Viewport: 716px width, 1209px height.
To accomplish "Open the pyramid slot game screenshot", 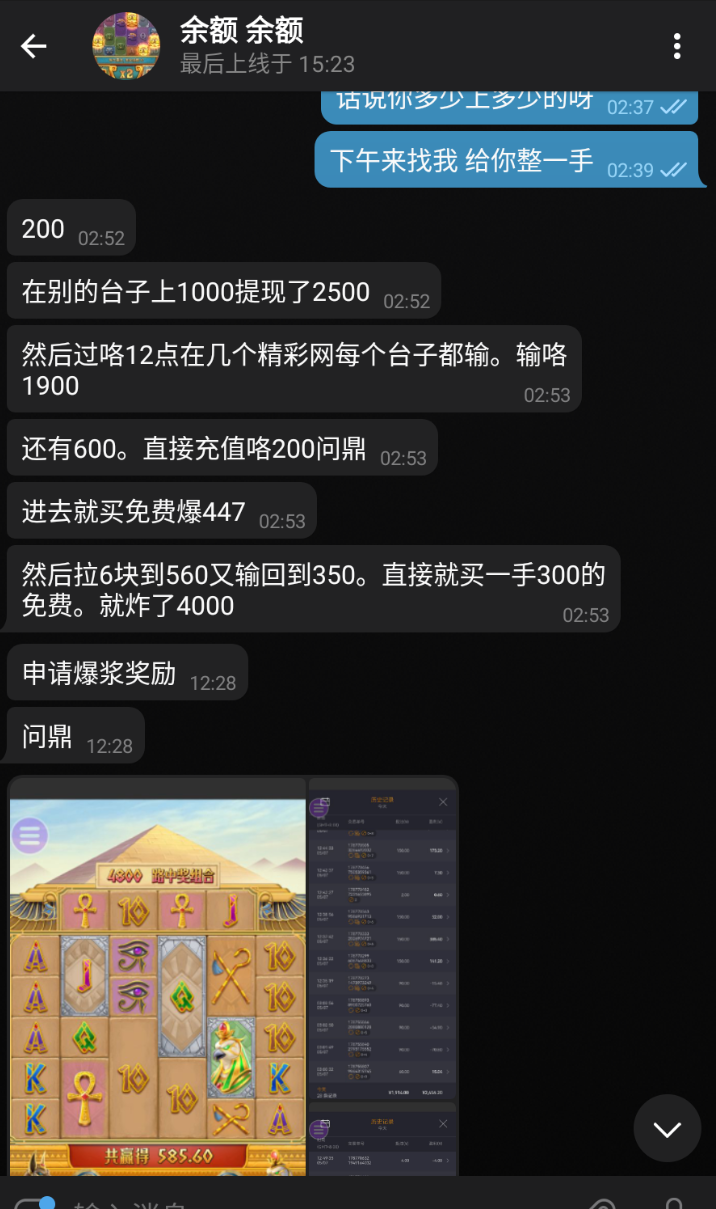I will point(158,976).
